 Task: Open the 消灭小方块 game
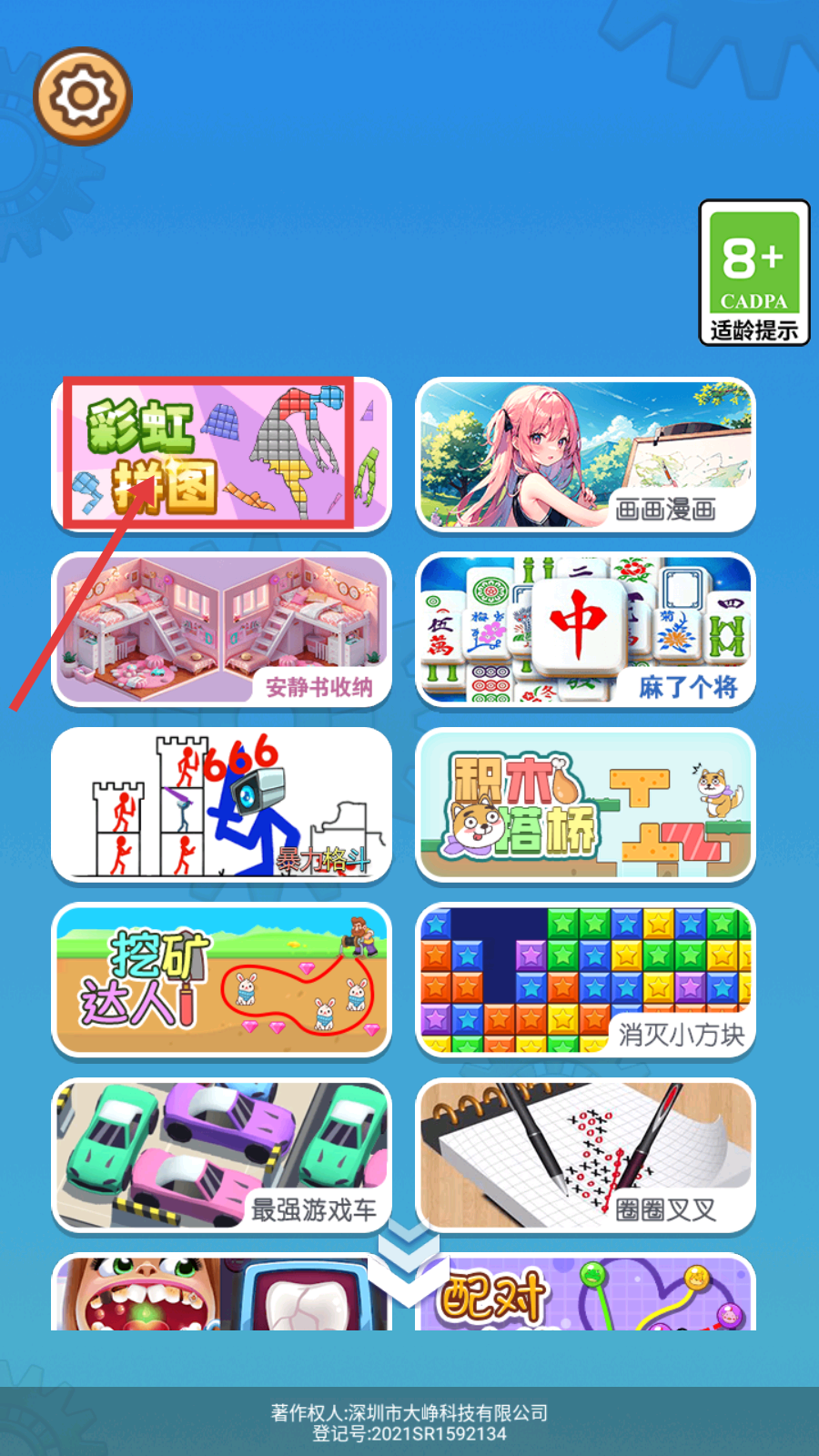tap(585, 980)
